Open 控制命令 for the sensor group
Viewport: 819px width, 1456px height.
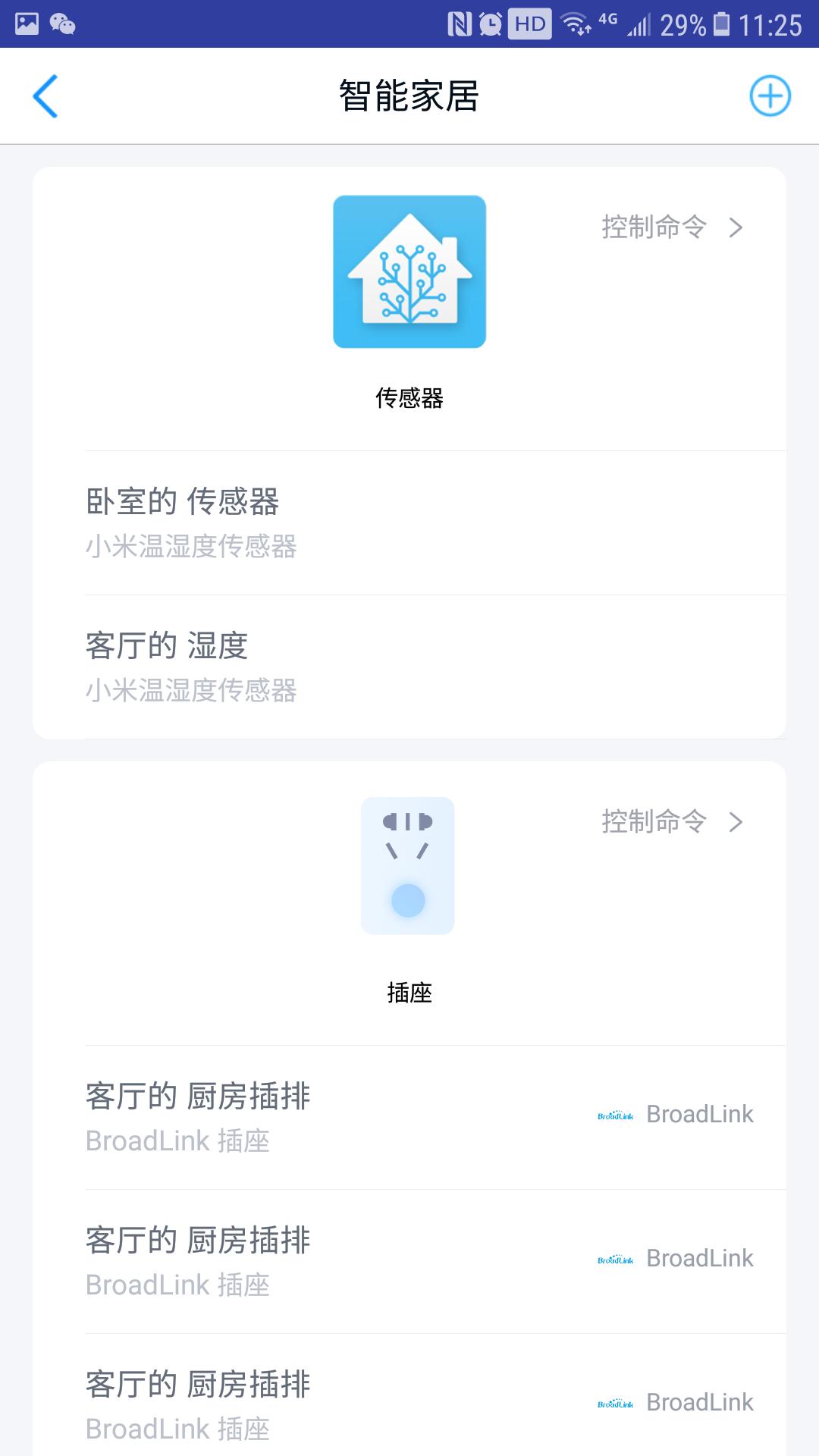click(x=654, y=227)
